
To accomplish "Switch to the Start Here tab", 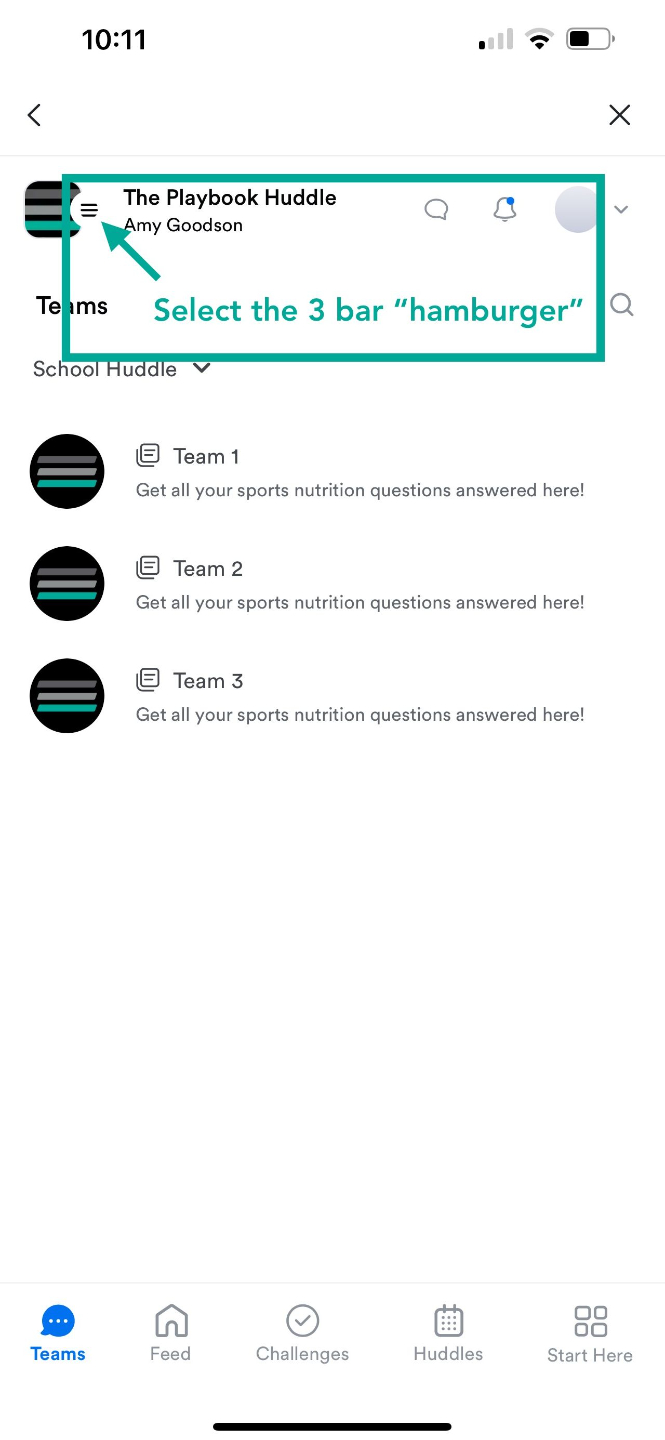I will click(x=590, y=1333).
